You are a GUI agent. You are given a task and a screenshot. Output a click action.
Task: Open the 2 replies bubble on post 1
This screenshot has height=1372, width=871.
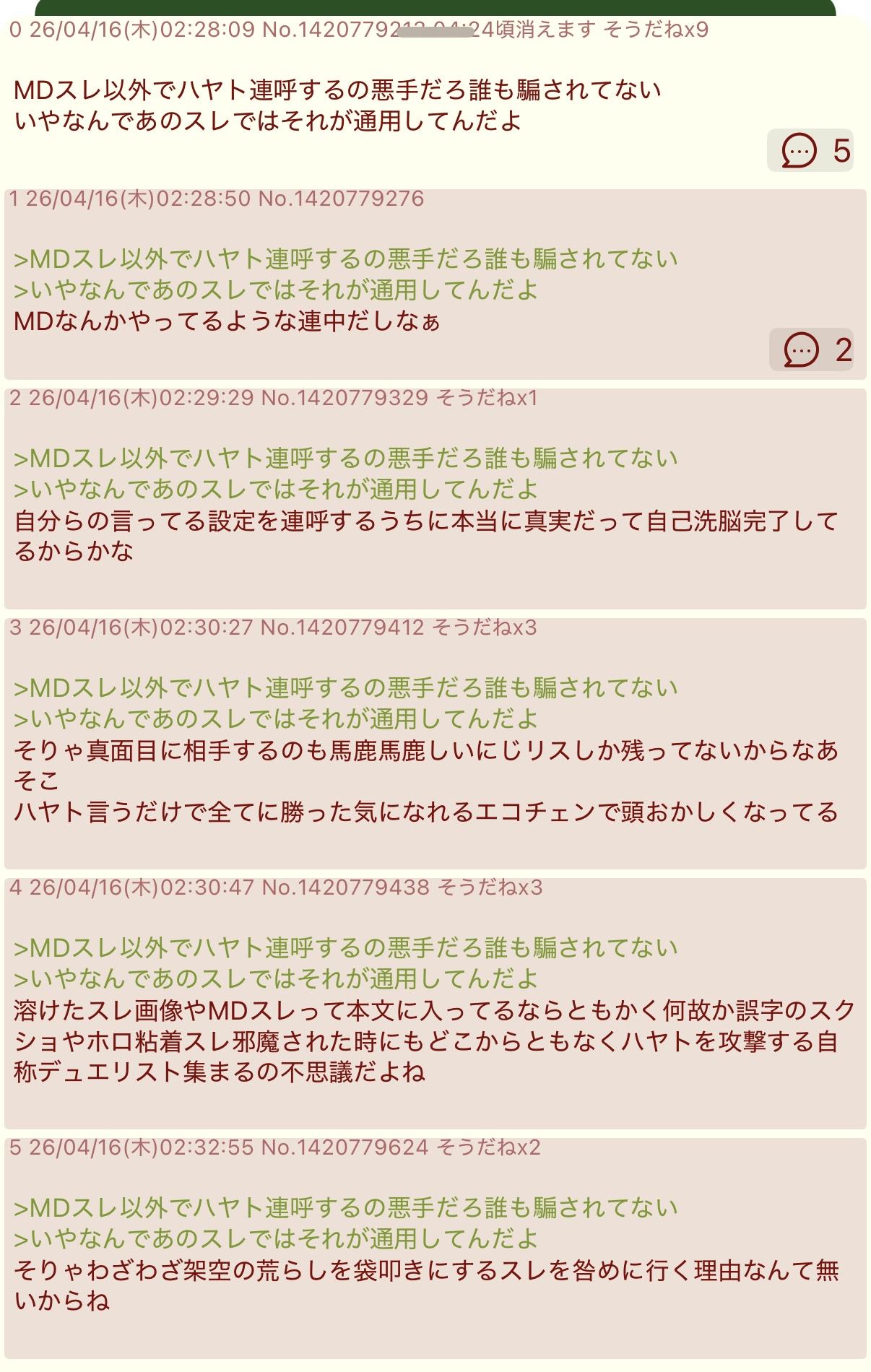(x=811, y=350)
